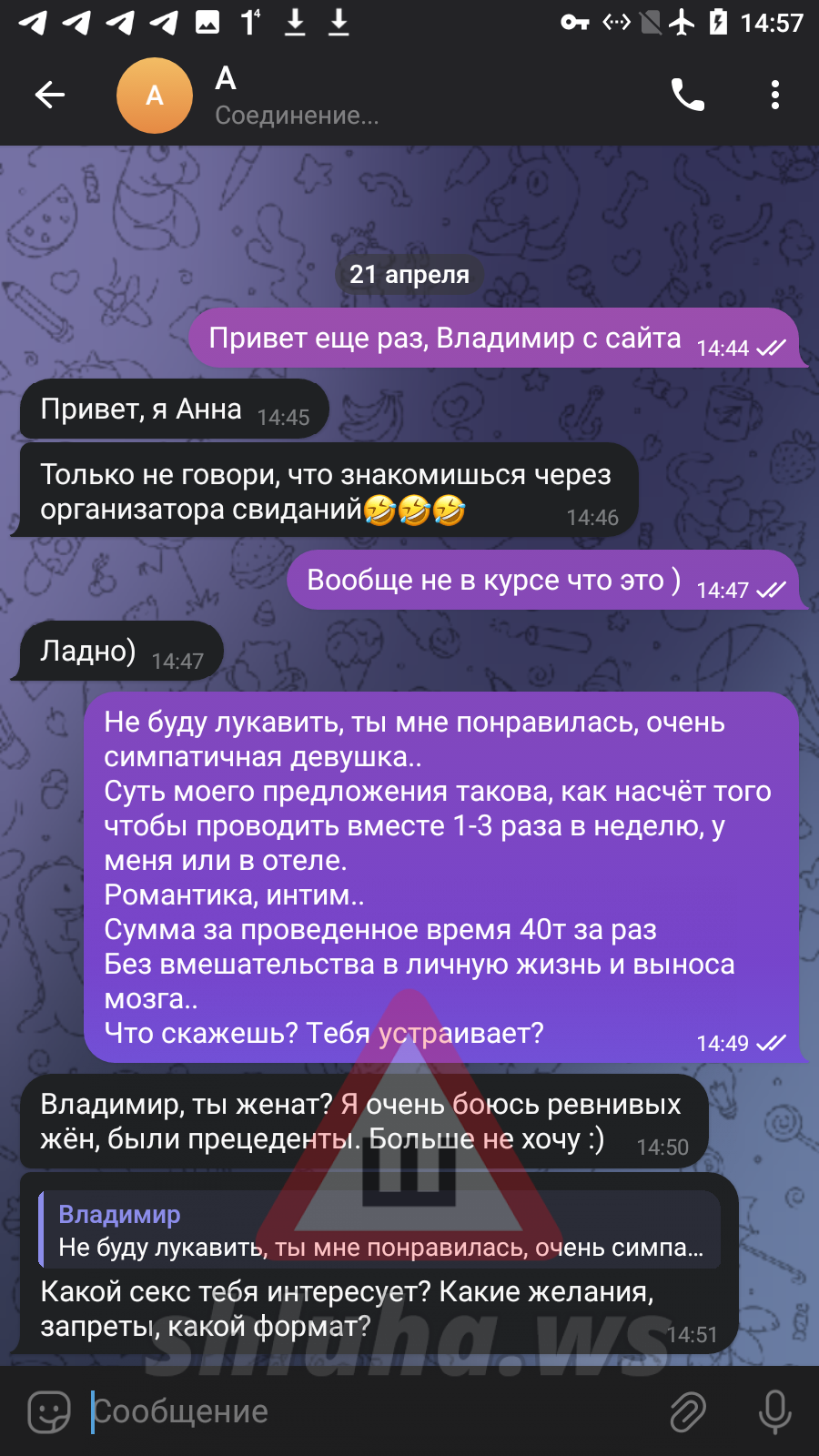Open the three-dot overflow menu
This screenshot has height=1456, width=819.
click(774, 95)
